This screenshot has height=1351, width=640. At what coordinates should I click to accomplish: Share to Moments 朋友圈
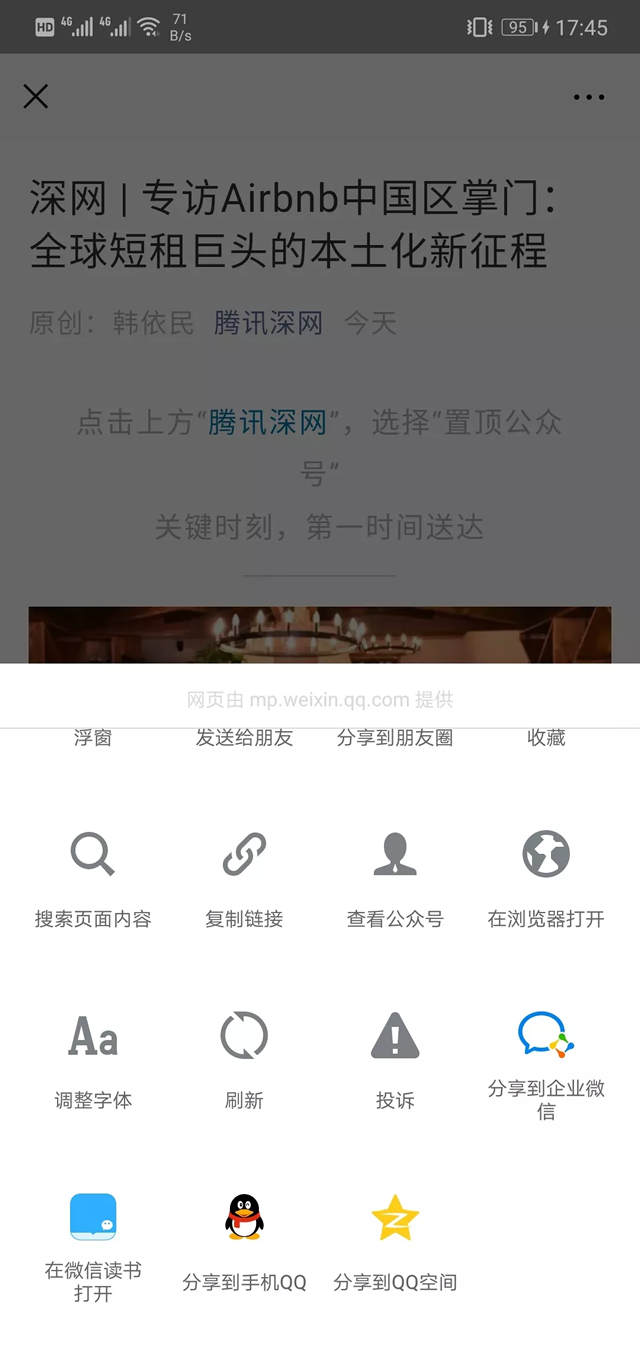pyautogui.click(x=395, y=738)
